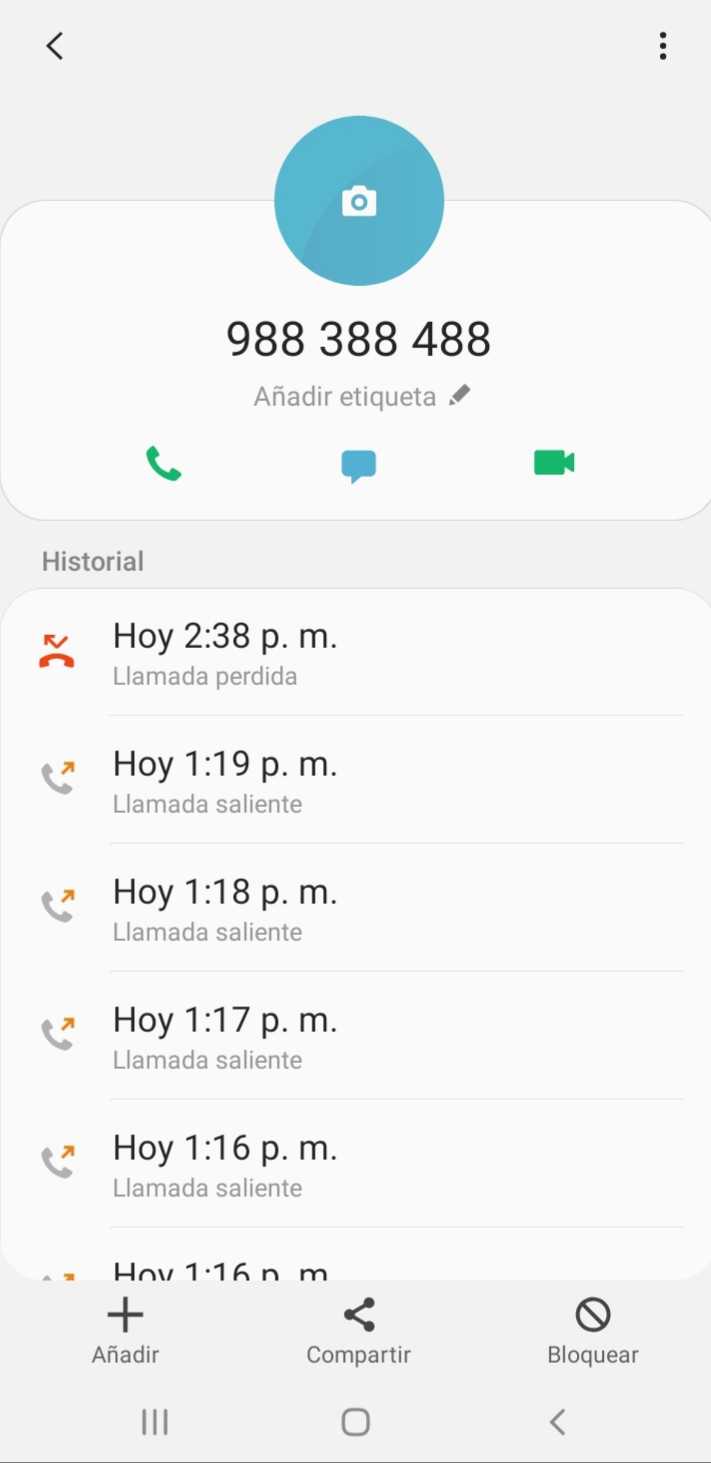Start a video call with this number
The width and height of the screenshot is (711, 1463).
click(554, 463)
